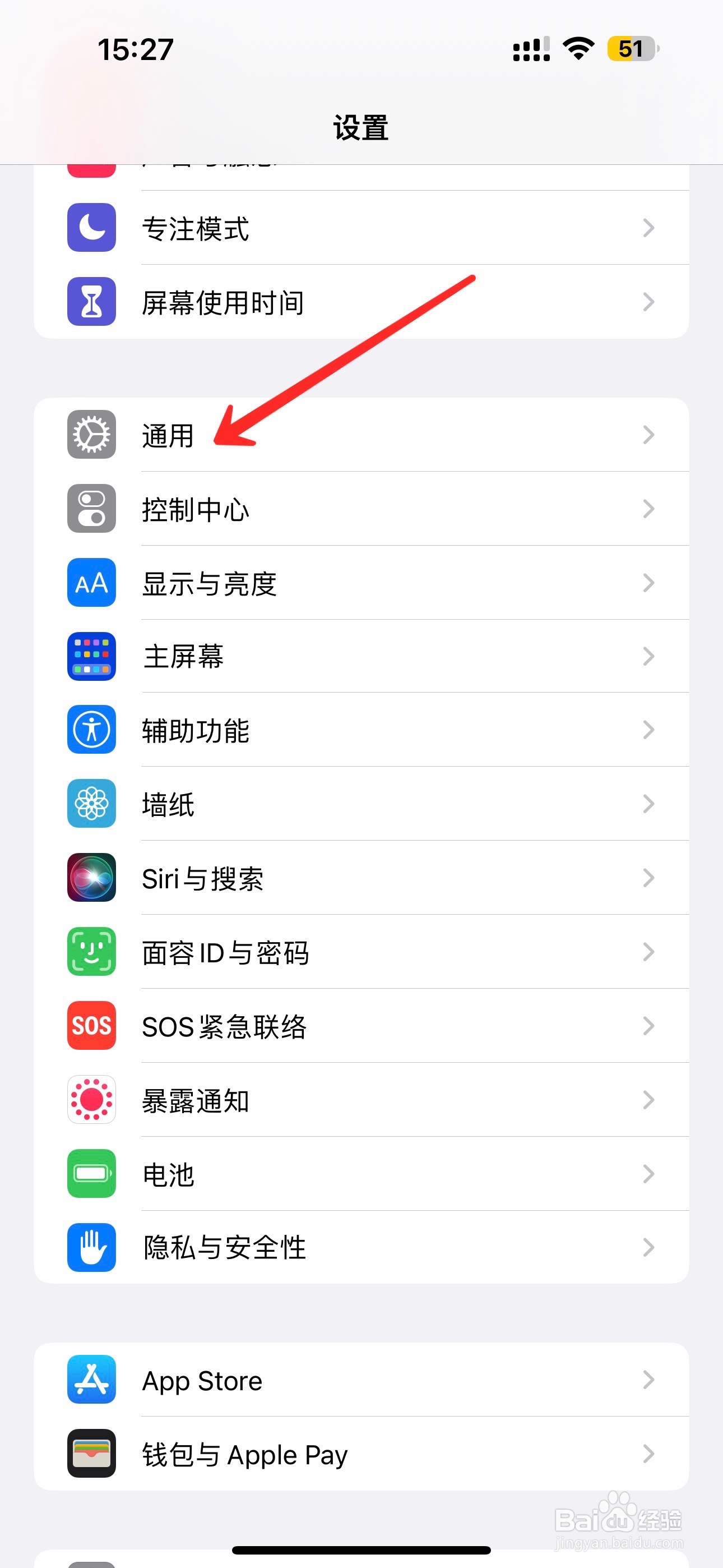Expand the 通用 settings row chevron

648,435
